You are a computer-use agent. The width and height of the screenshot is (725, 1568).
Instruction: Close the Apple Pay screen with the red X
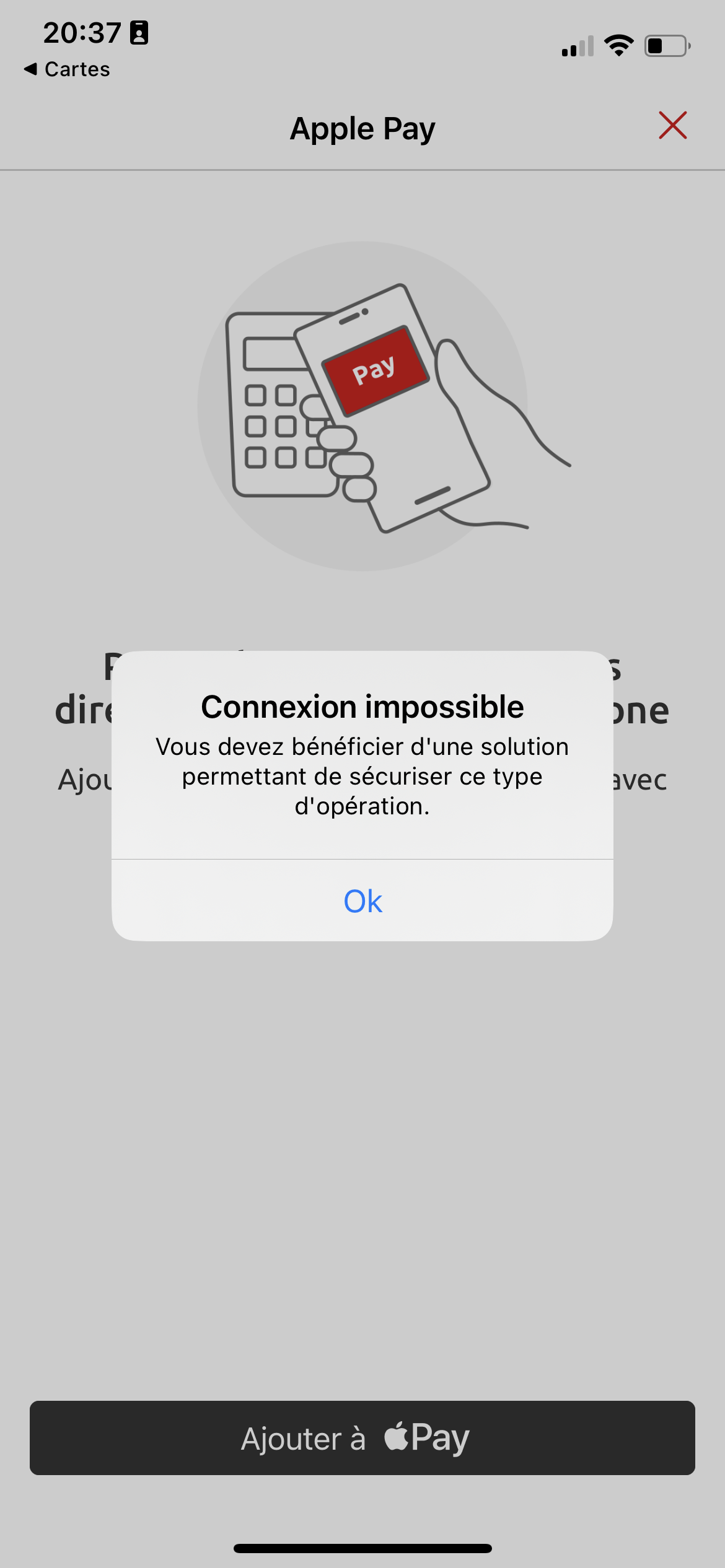[672, 126]
